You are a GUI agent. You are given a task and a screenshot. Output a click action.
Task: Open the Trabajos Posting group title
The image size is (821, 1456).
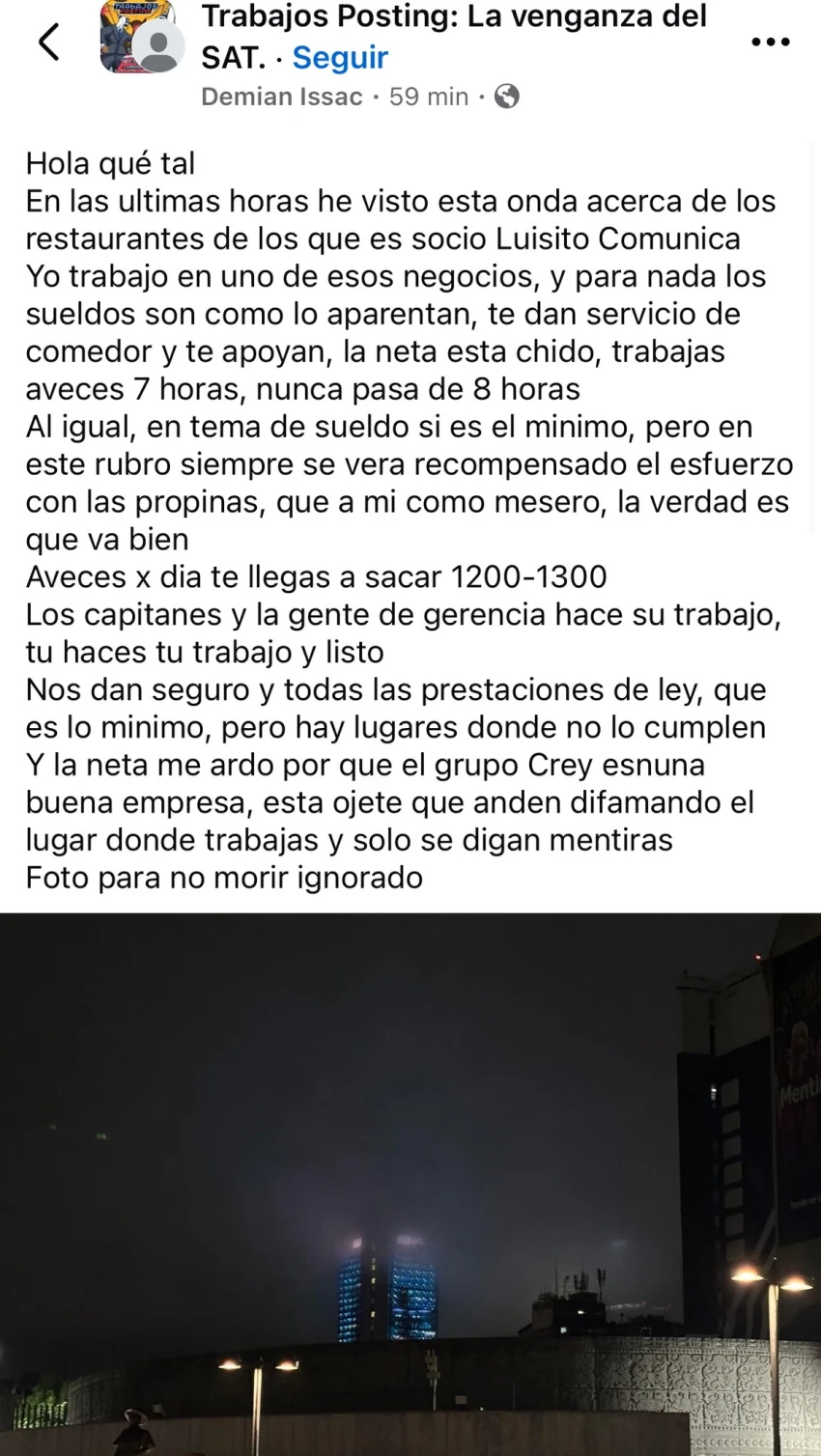point(454,17)
